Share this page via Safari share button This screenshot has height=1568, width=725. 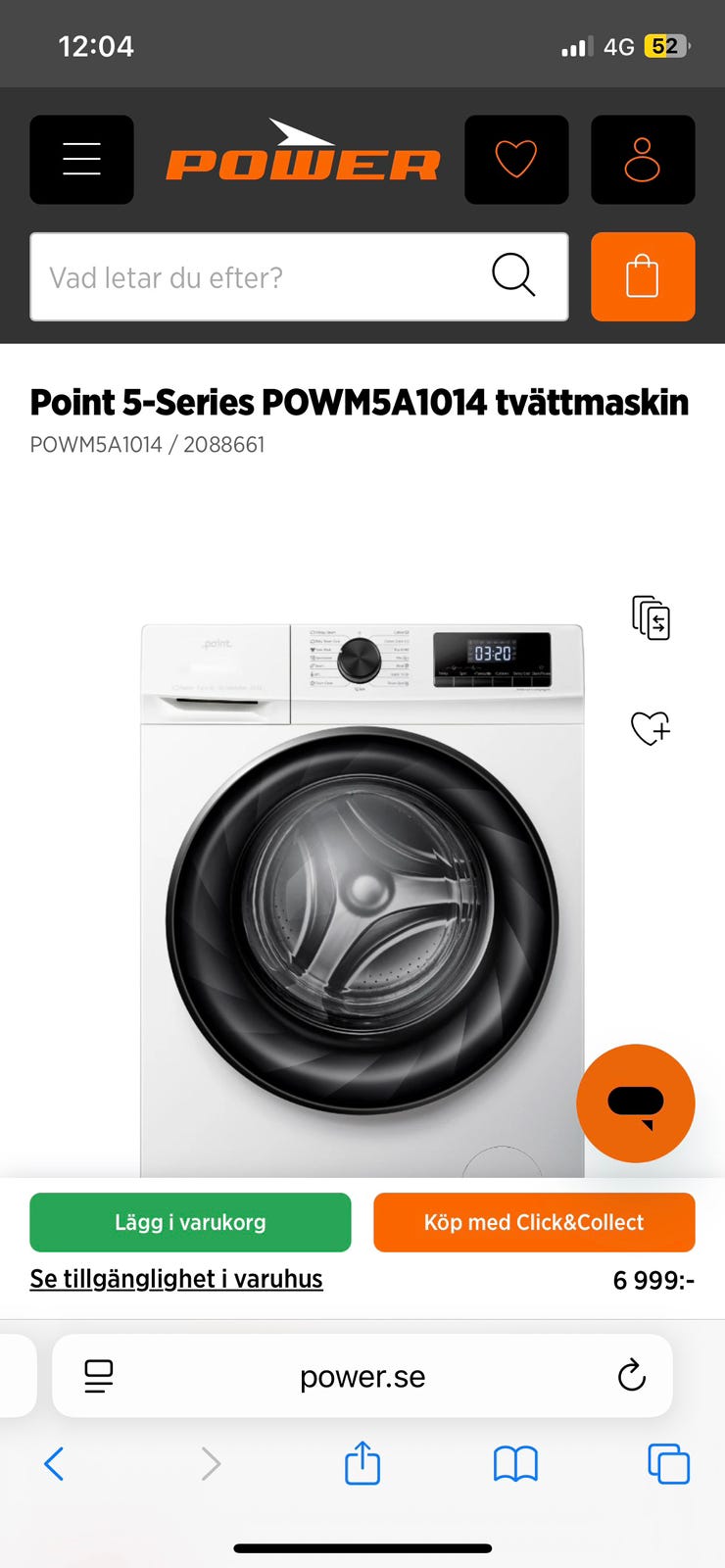pos(362,1464)
